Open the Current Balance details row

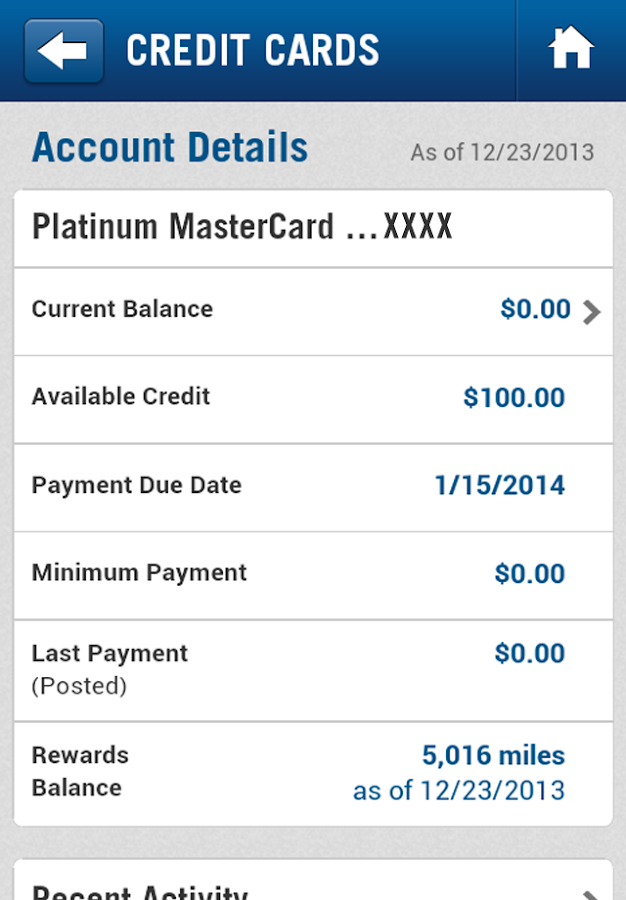[x=313, y=311]
